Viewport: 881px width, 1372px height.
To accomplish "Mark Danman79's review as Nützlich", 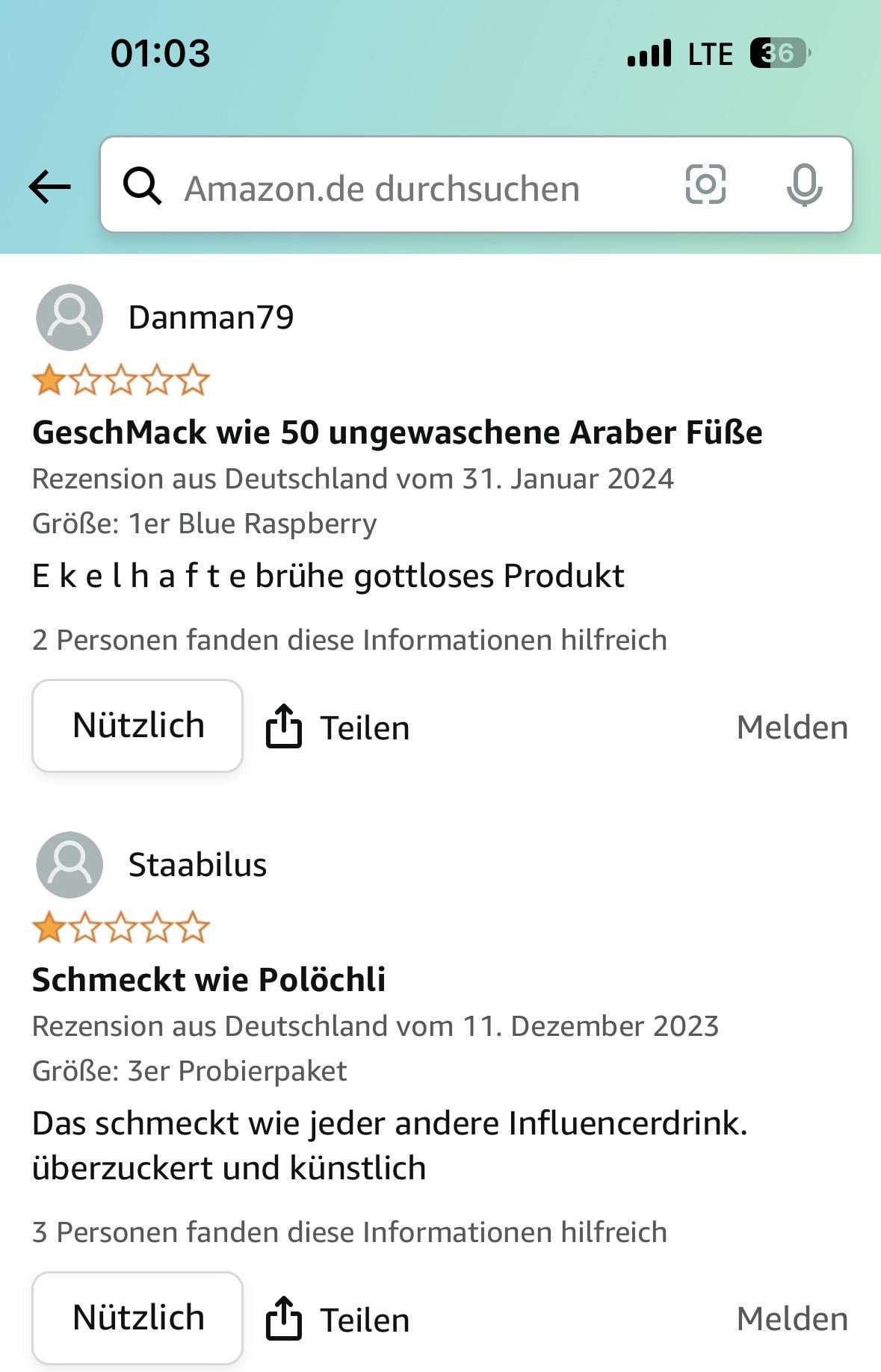I will coord(137,725).
